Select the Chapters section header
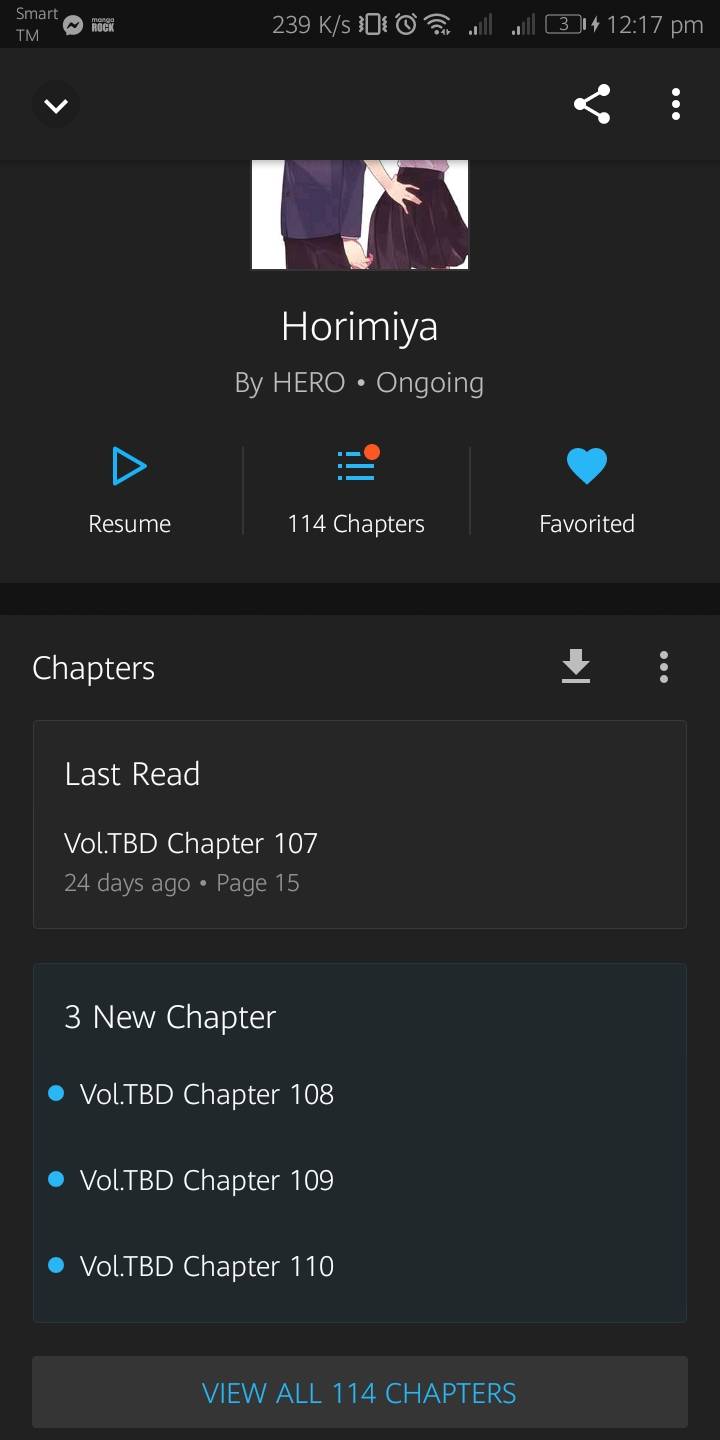This screenshot has height=1440, width=720. (93, 667)
